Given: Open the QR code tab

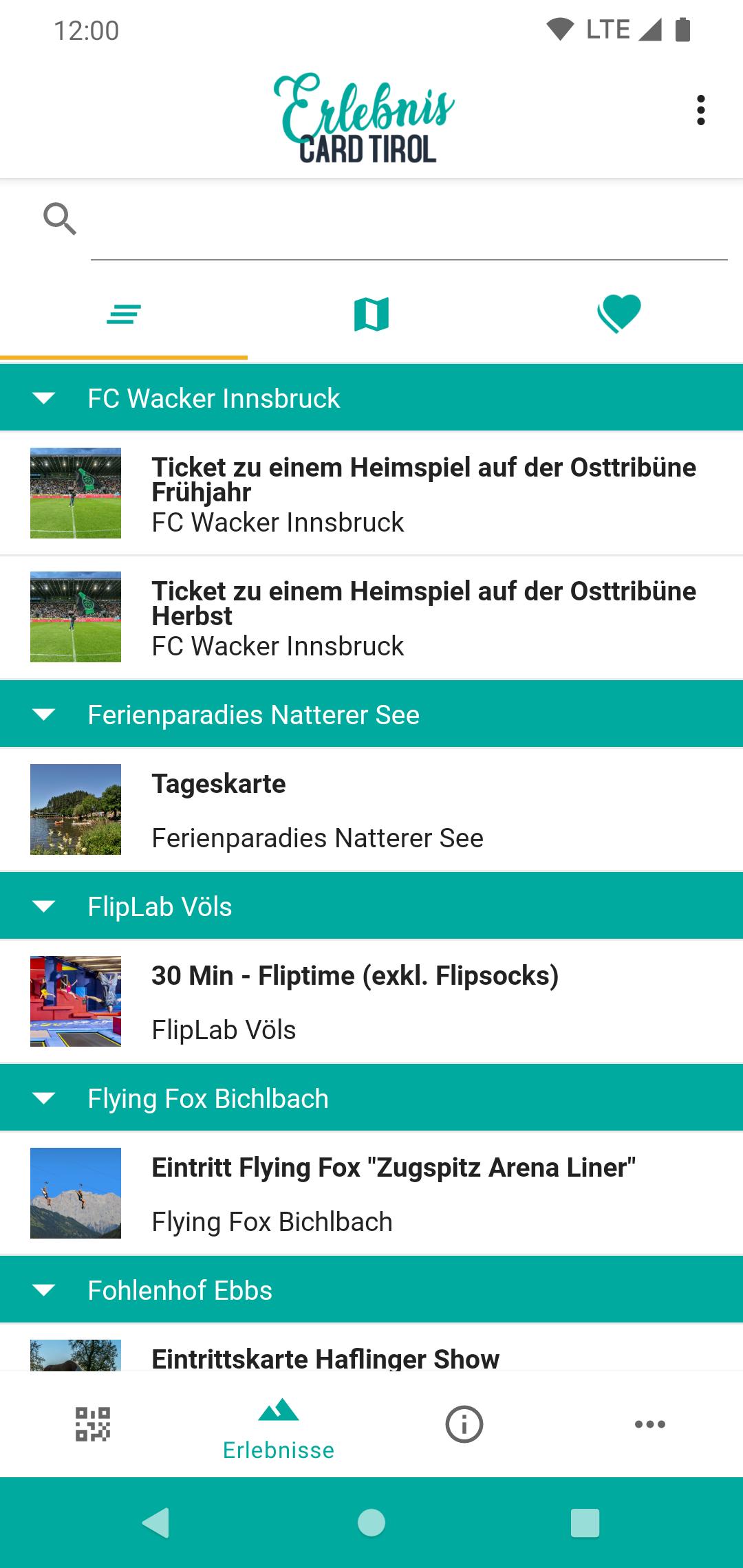Looking at the screenshot, I should [x=93, y=1424].
